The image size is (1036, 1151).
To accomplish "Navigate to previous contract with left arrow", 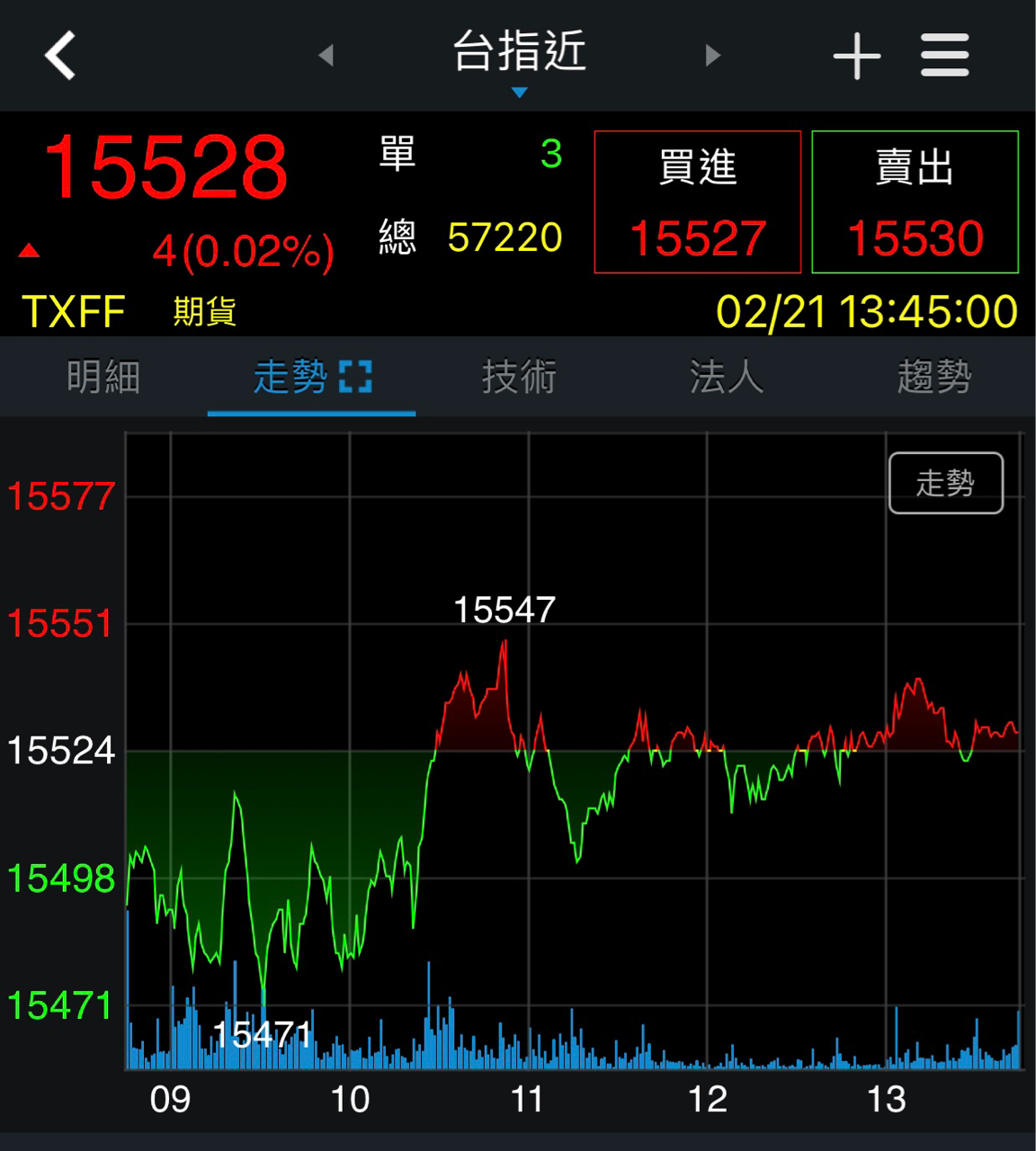I will click(x=327, y=55).
